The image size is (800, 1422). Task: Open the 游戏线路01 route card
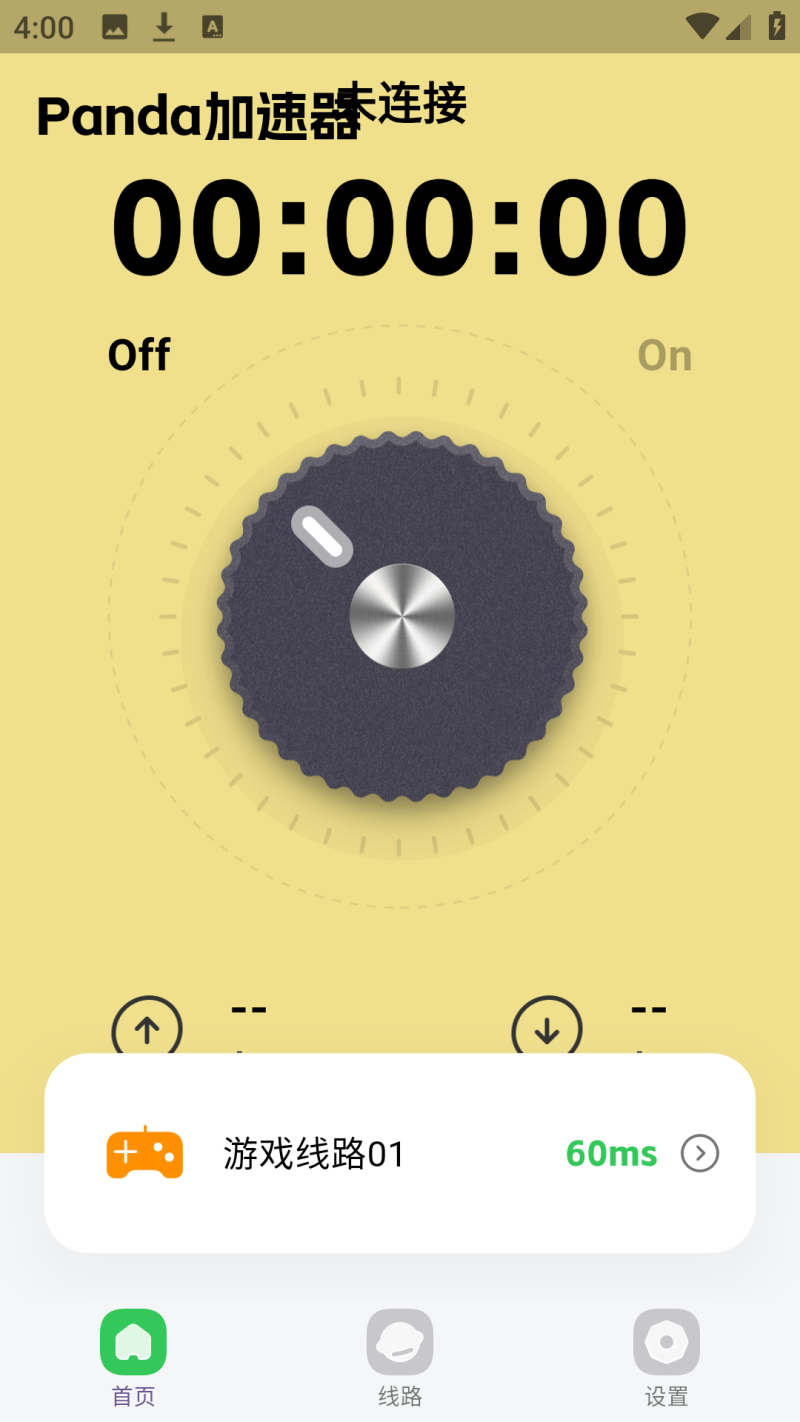pos(400,1153)
